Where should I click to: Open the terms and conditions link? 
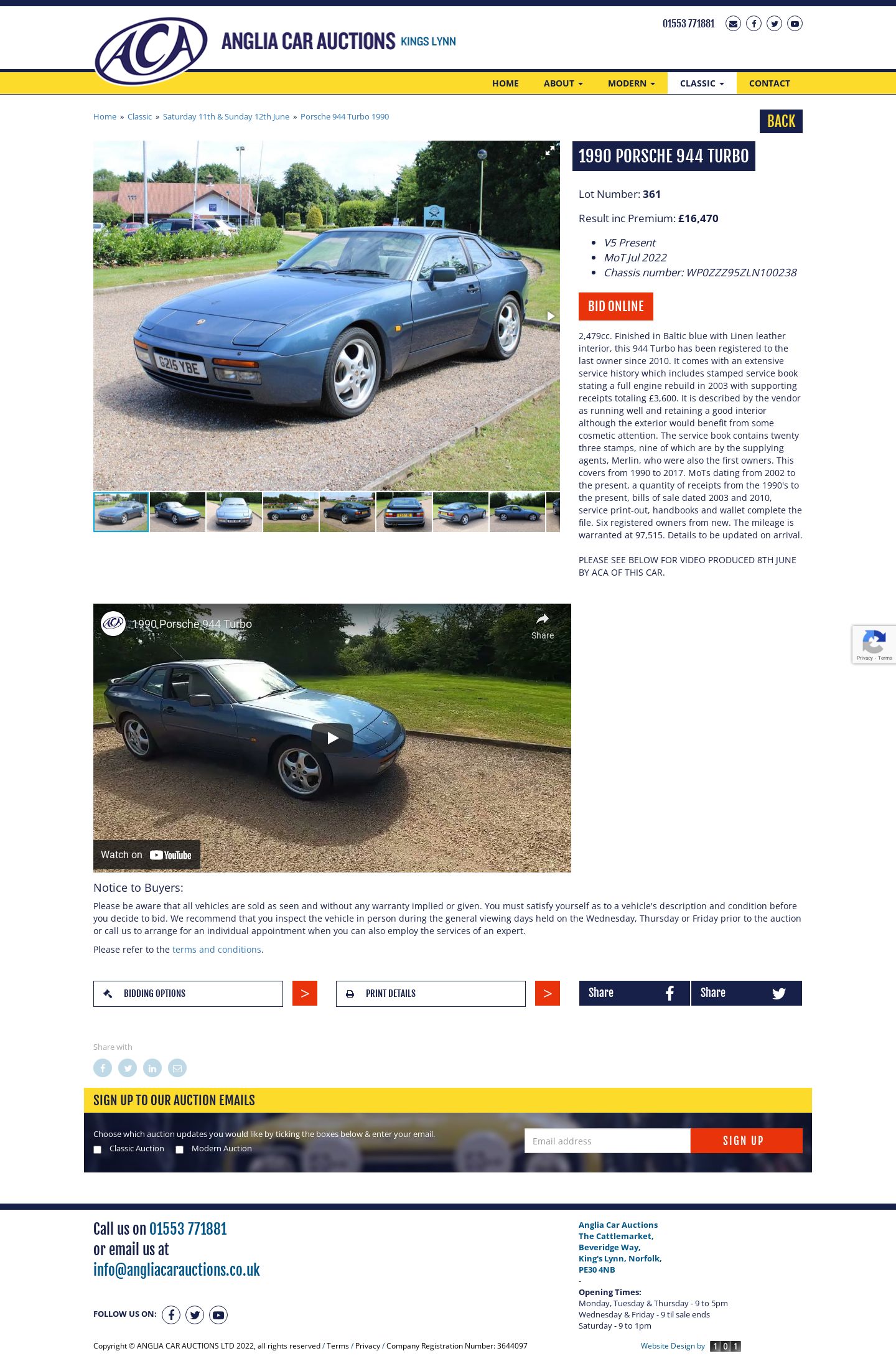[x=217, y=950]
